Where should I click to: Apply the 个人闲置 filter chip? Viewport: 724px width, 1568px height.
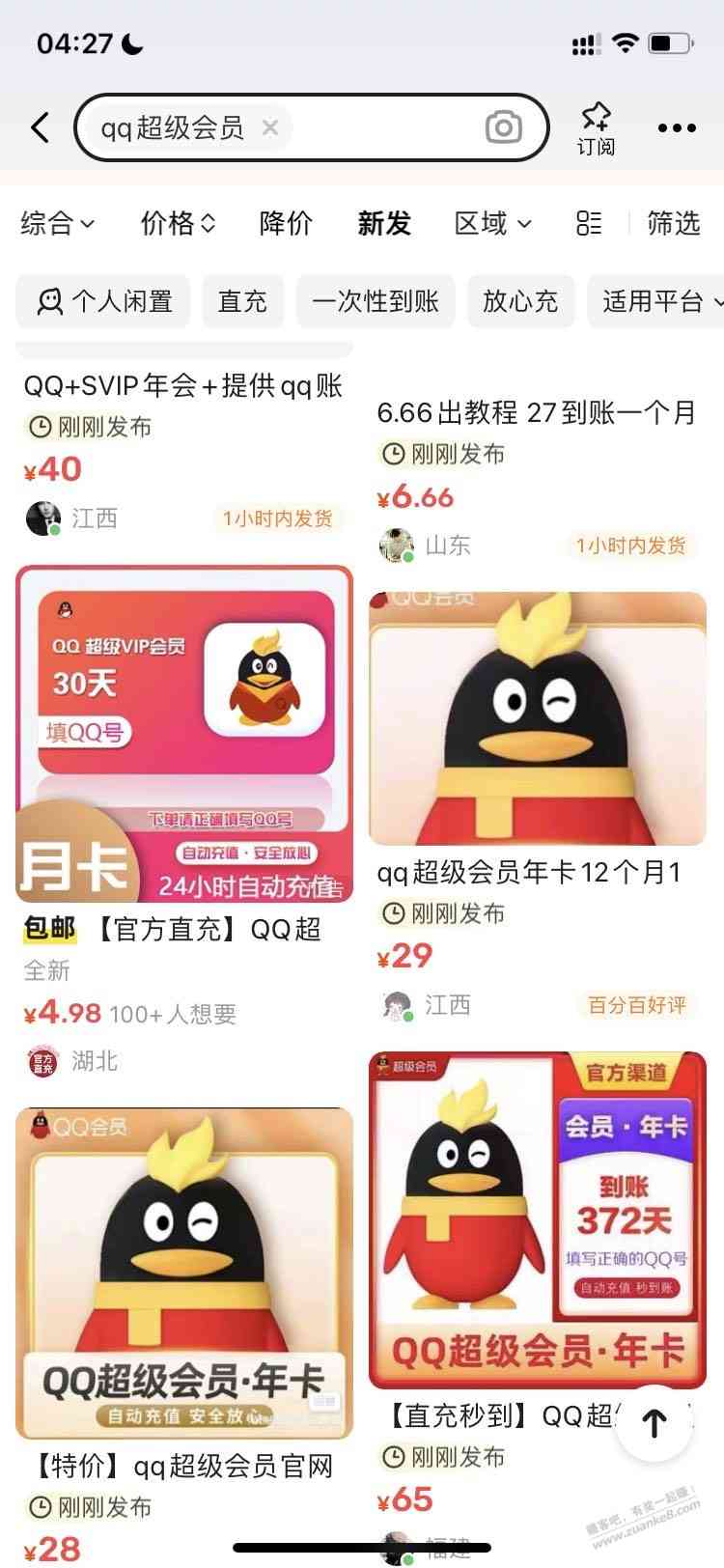(103, 301)
